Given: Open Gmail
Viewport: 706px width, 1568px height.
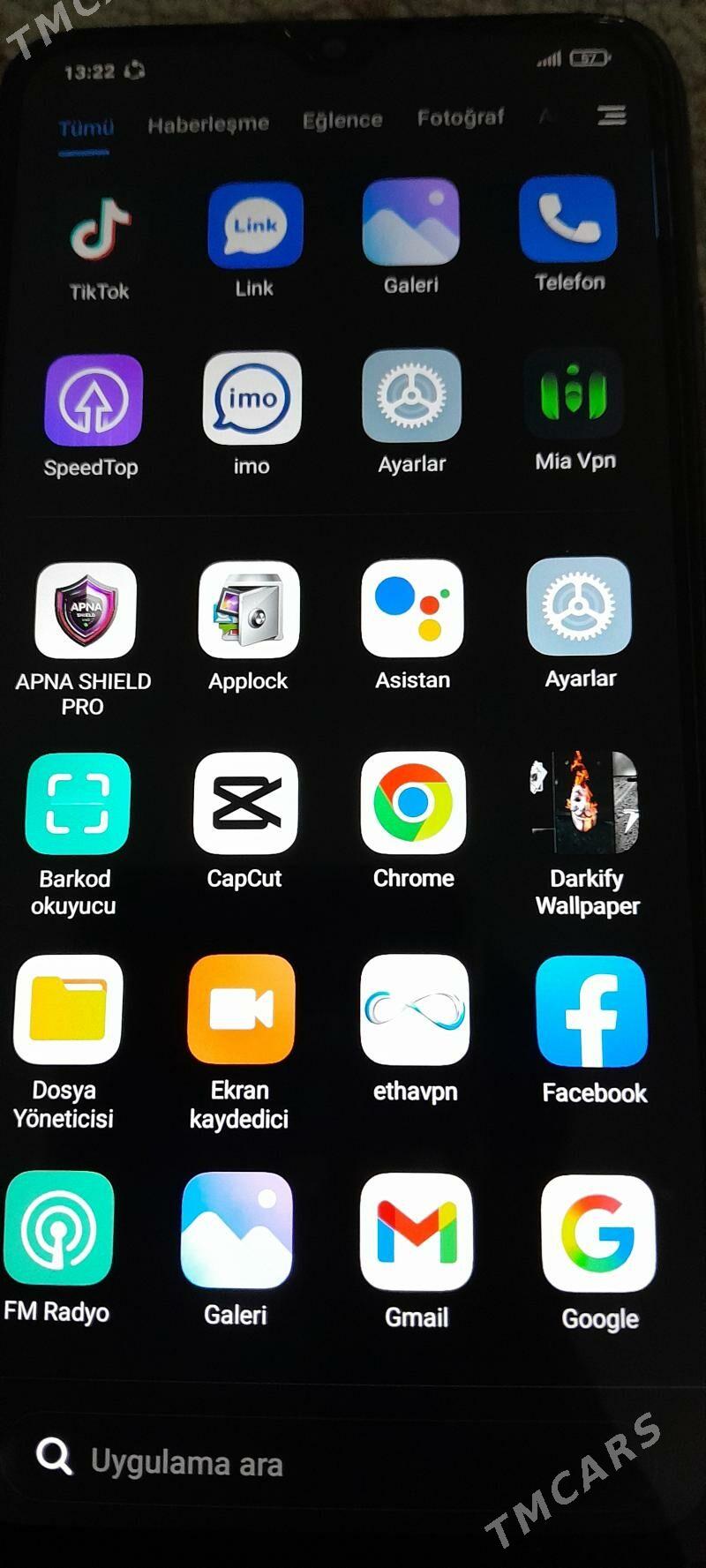Looking at the screenshot, I should [416, 1231].
